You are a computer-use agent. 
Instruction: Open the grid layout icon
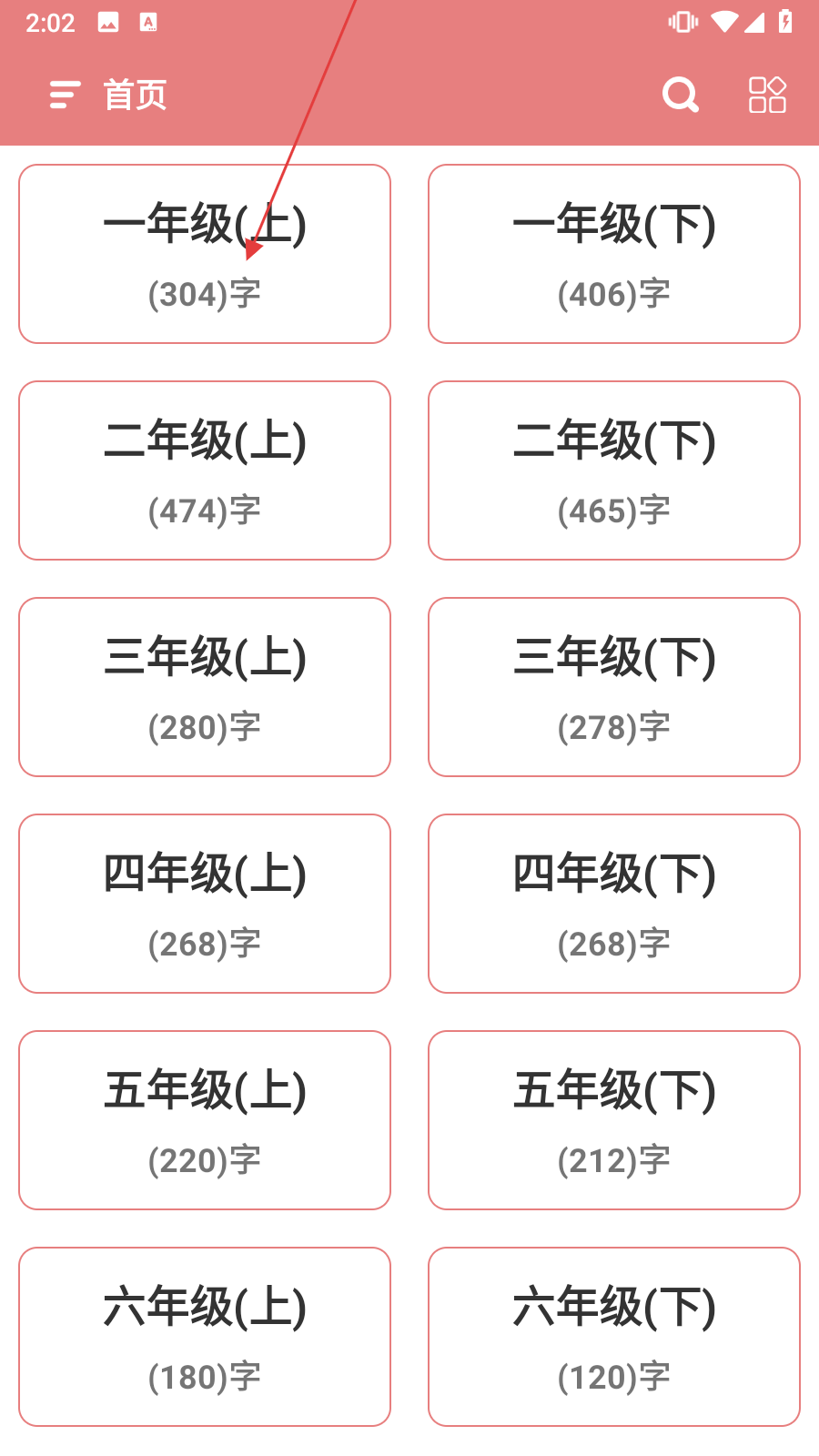[x=767, y=95]
